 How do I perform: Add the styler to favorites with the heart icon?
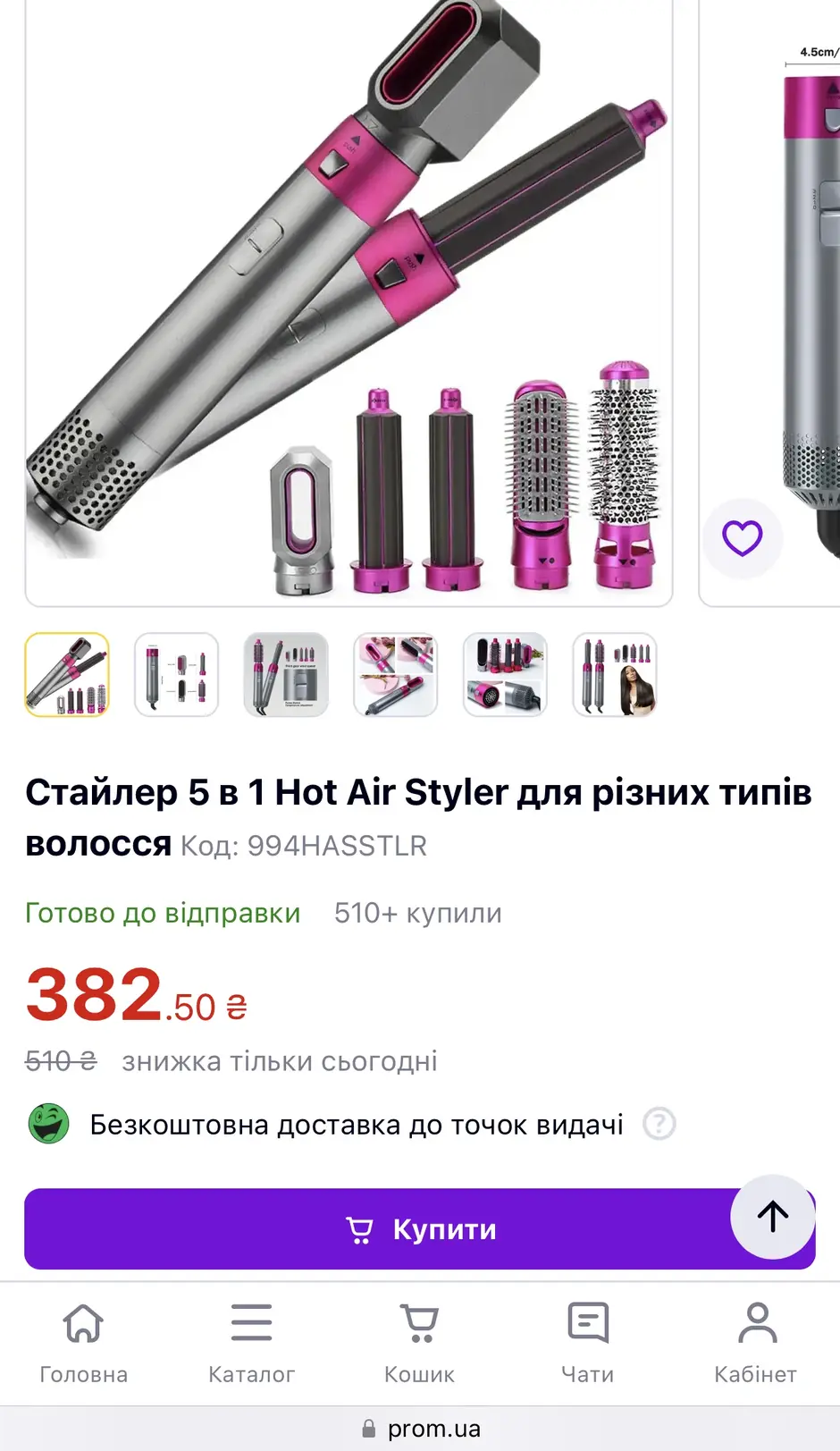(742, 538)
